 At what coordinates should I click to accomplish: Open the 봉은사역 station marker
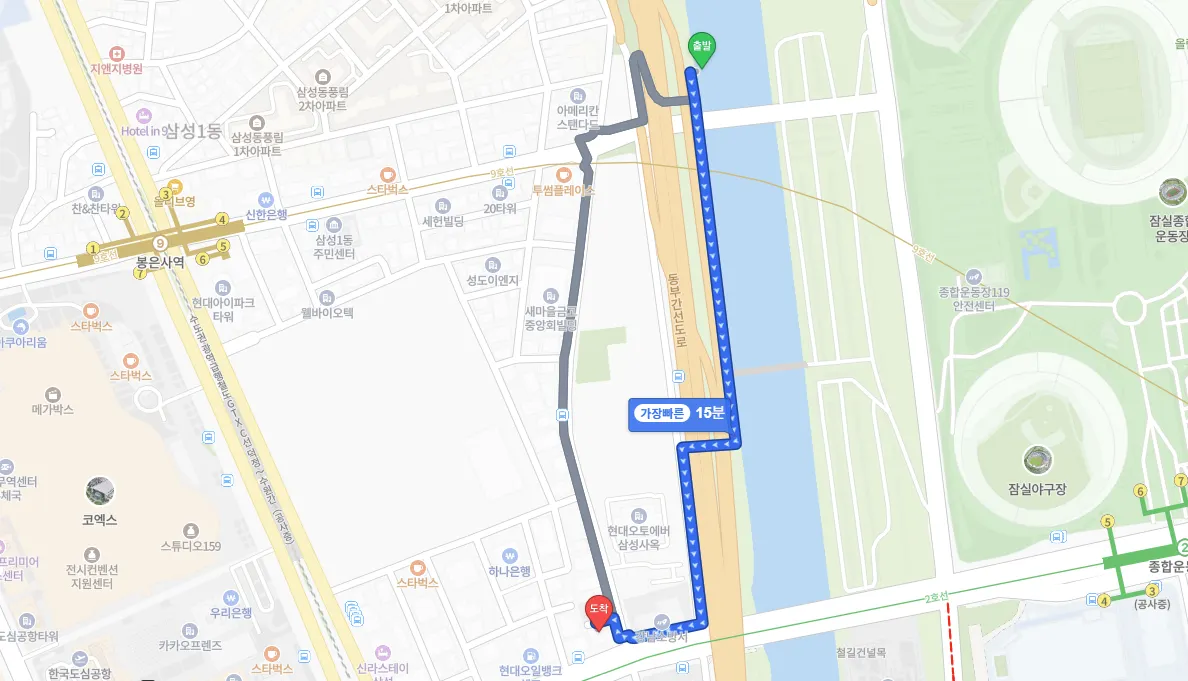160,243
